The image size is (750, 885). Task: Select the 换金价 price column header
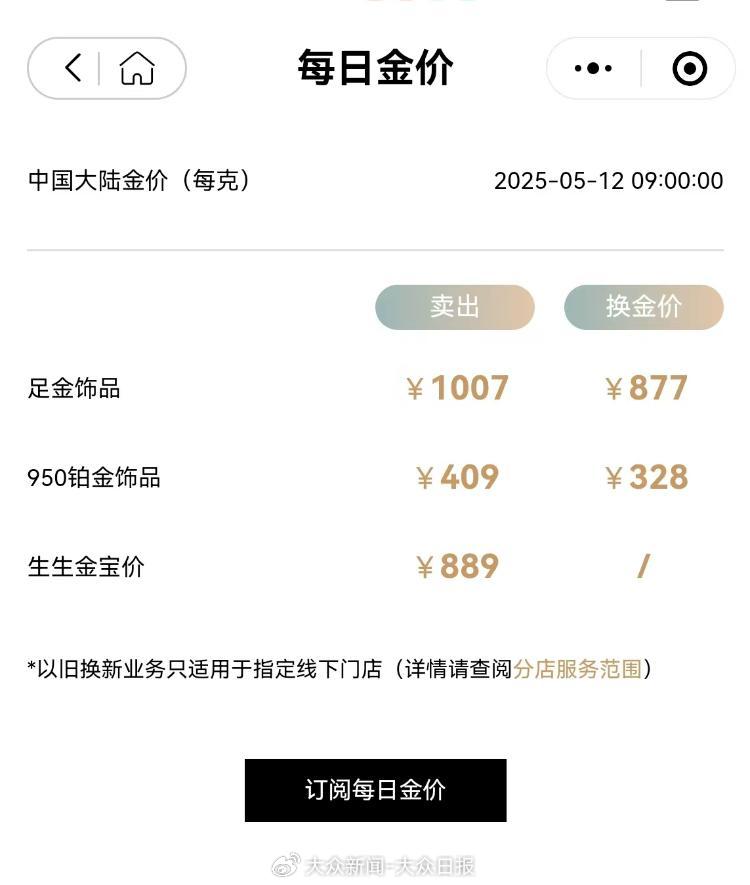click(x=644, y=307)
